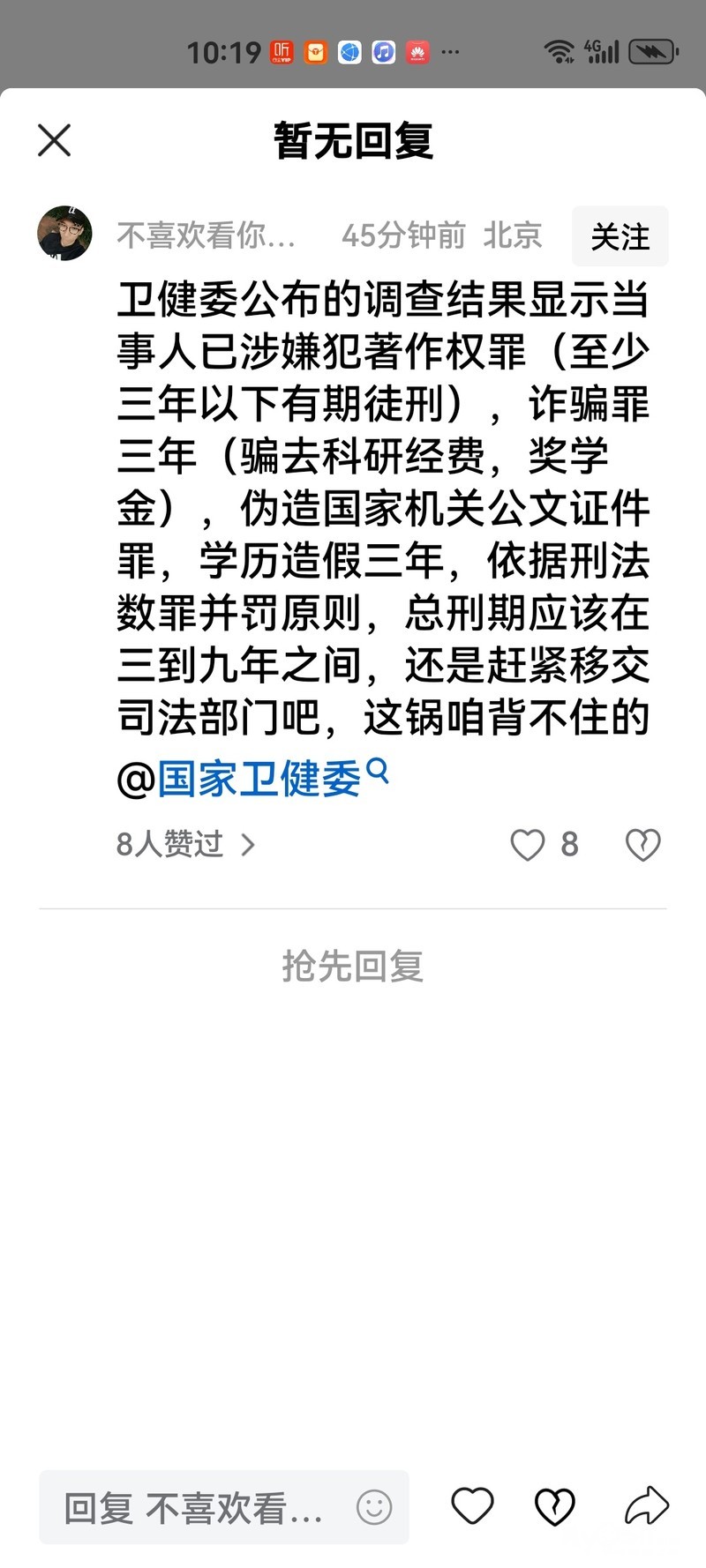706x1568 pixels.
Task: Follow the commenter with 关注 button
Action: point(620,236)
